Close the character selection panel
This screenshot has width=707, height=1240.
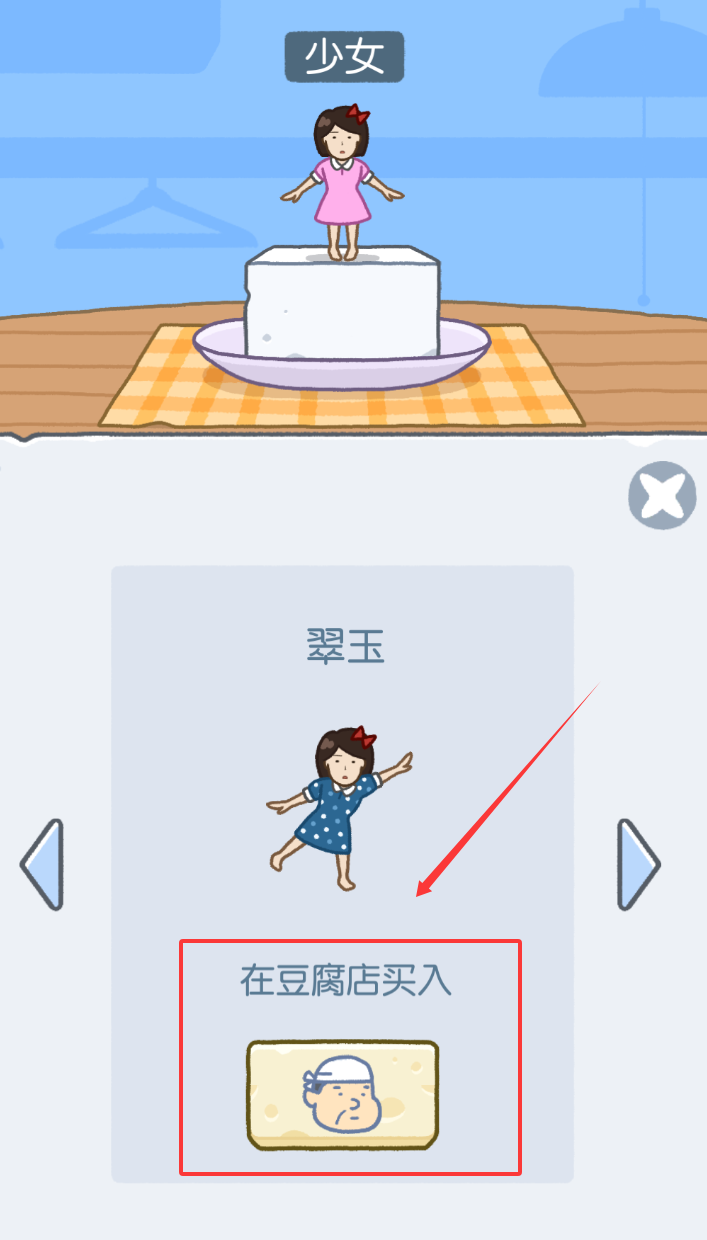(661, 495)
